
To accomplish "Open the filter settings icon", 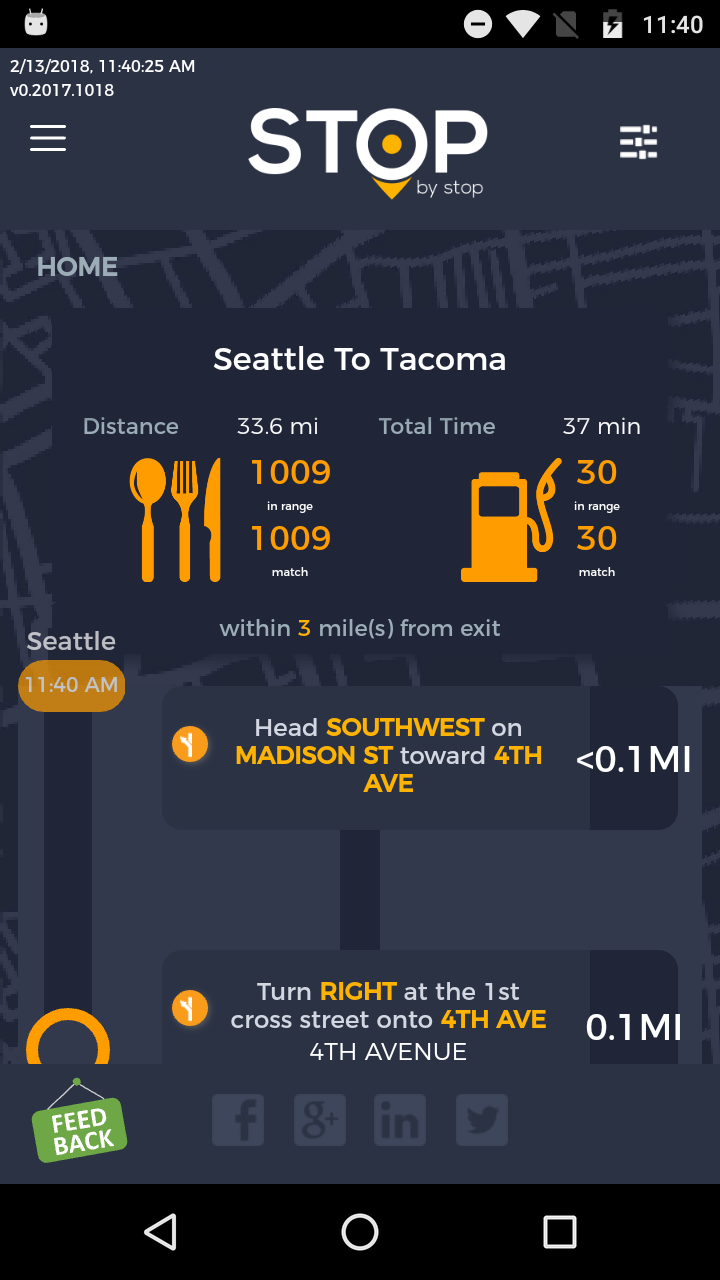I will click(638, 142).
